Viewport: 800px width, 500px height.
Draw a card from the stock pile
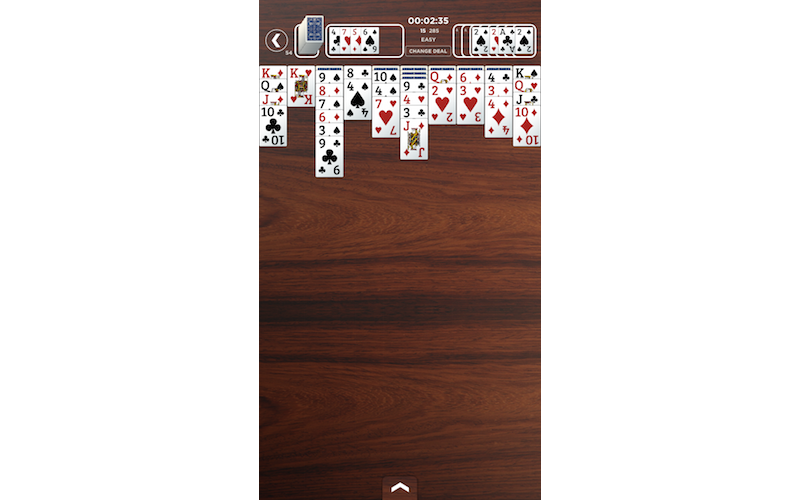pyautogui.click(x=312, y=37)
